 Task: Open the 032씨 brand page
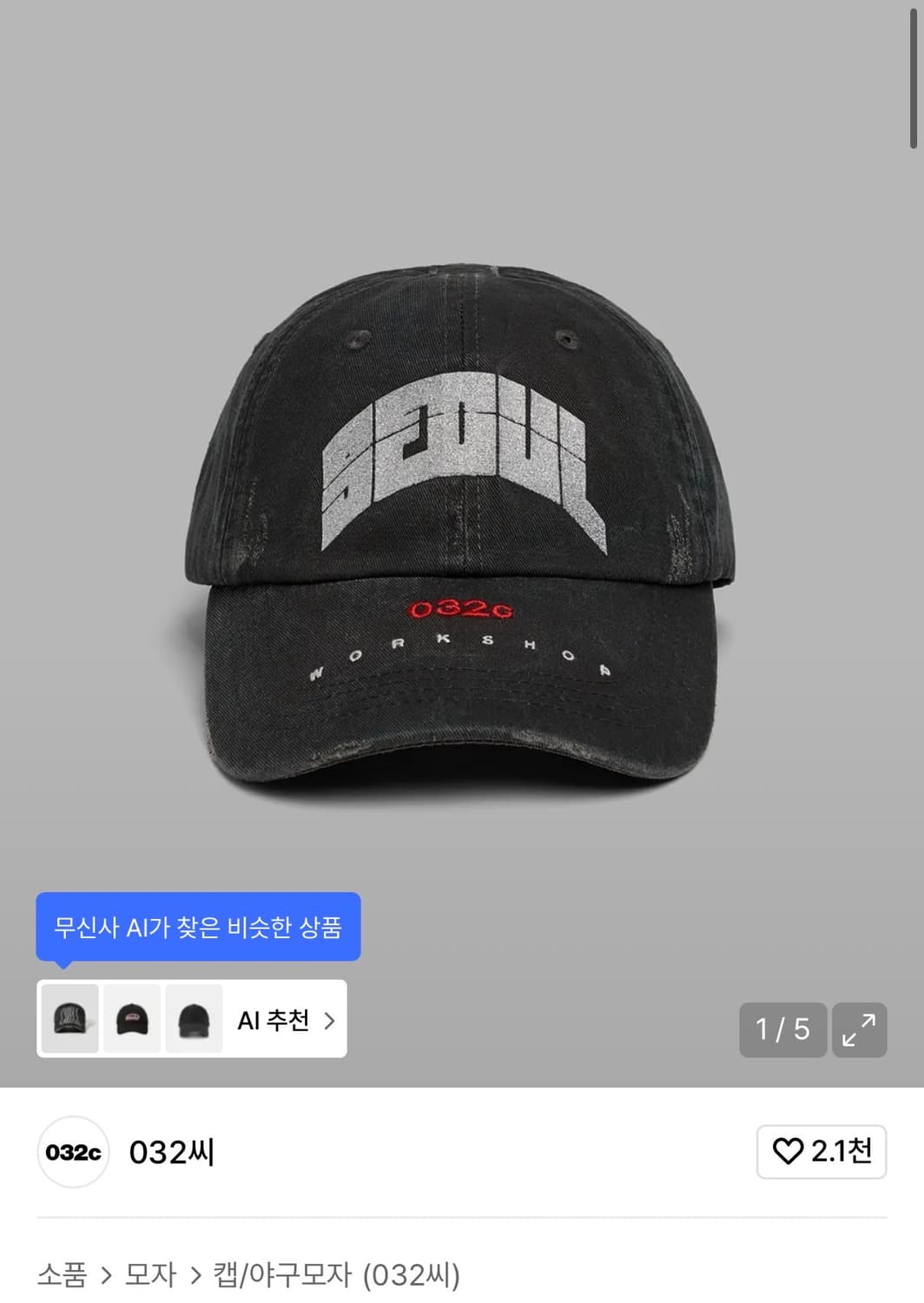click(x=171, y=1153)
